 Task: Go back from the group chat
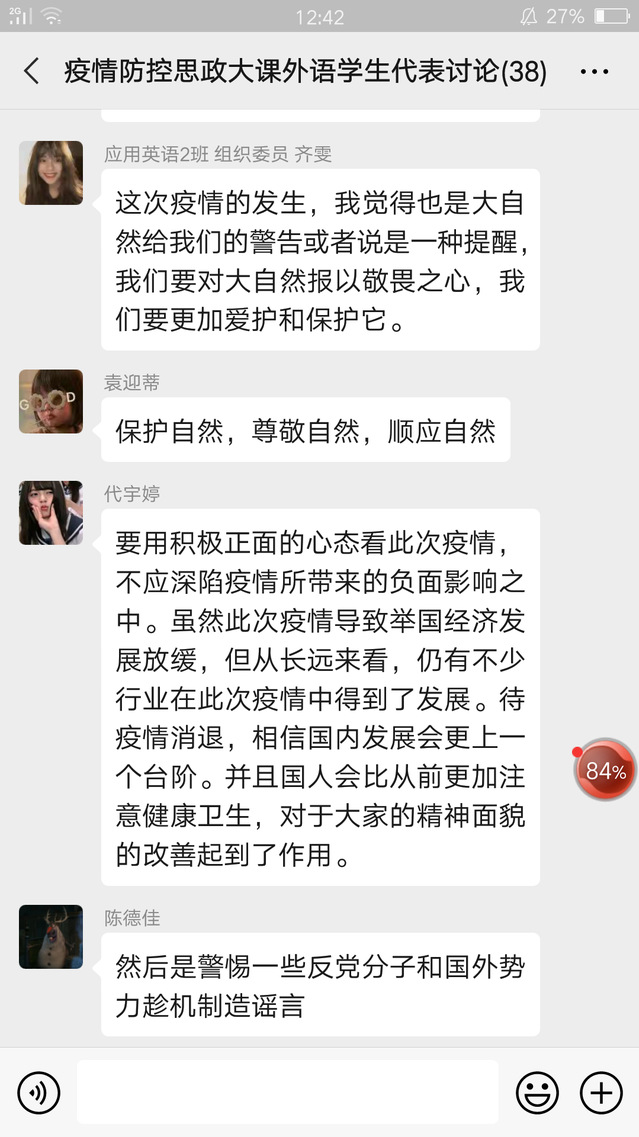(31, 72)
